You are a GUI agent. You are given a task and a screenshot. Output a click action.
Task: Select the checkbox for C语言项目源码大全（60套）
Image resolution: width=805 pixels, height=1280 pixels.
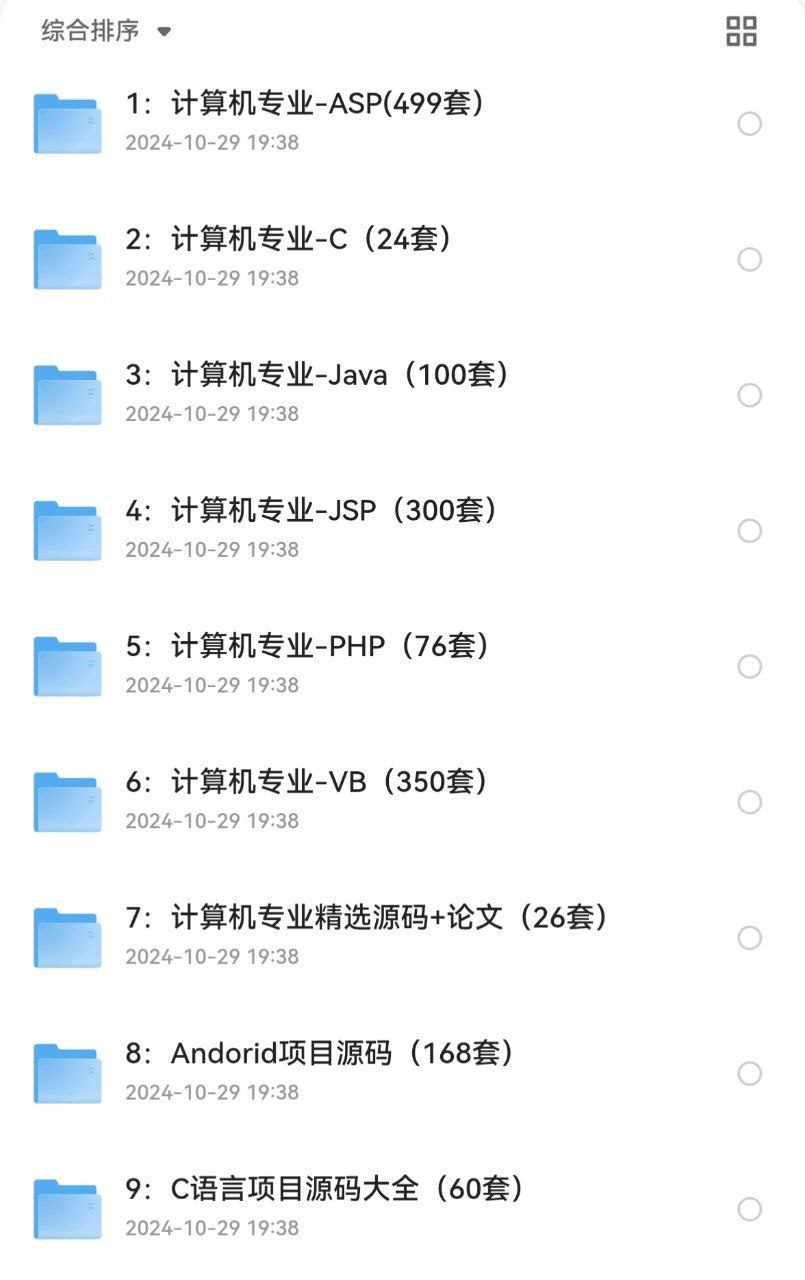coord(749,1209)
